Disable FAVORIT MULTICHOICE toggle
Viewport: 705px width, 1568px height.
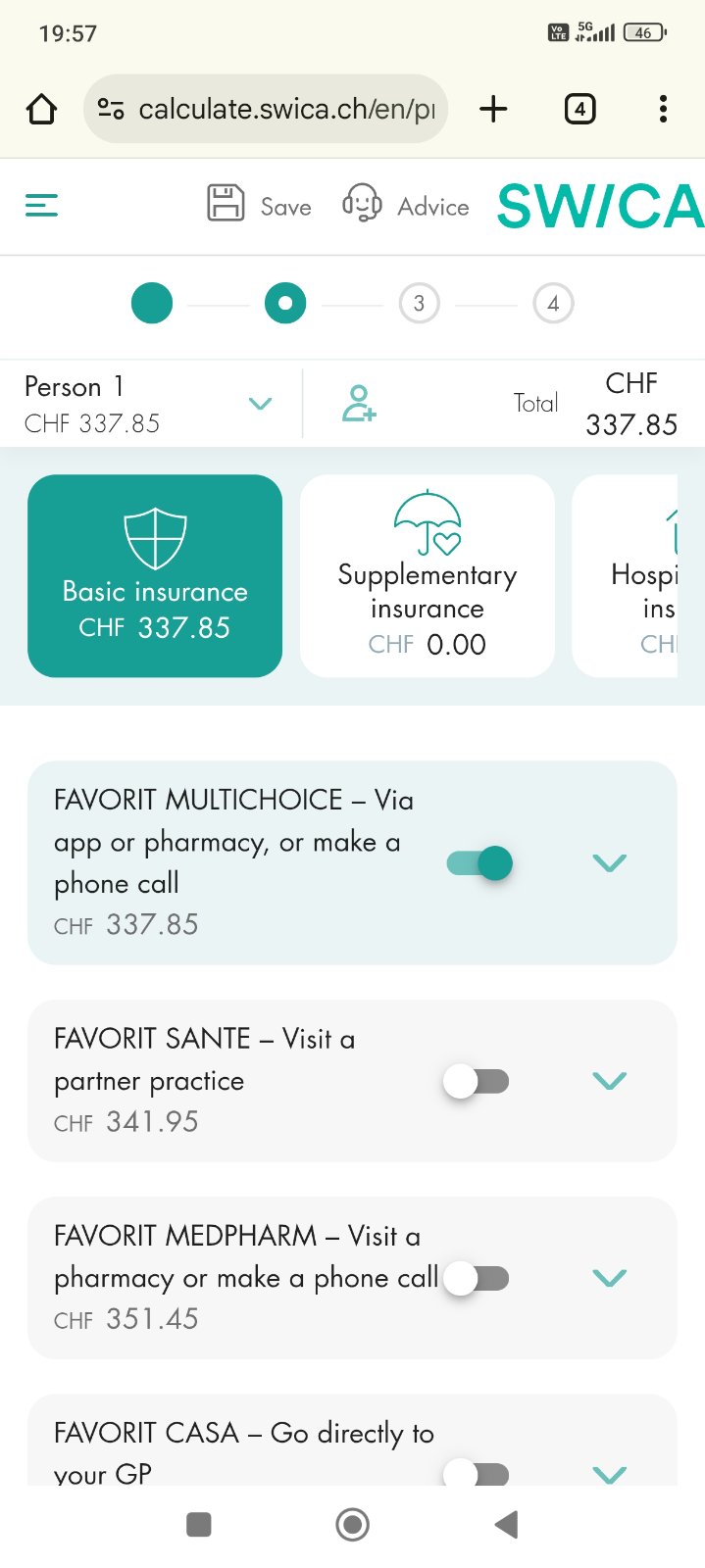click(x=479, y=863)
